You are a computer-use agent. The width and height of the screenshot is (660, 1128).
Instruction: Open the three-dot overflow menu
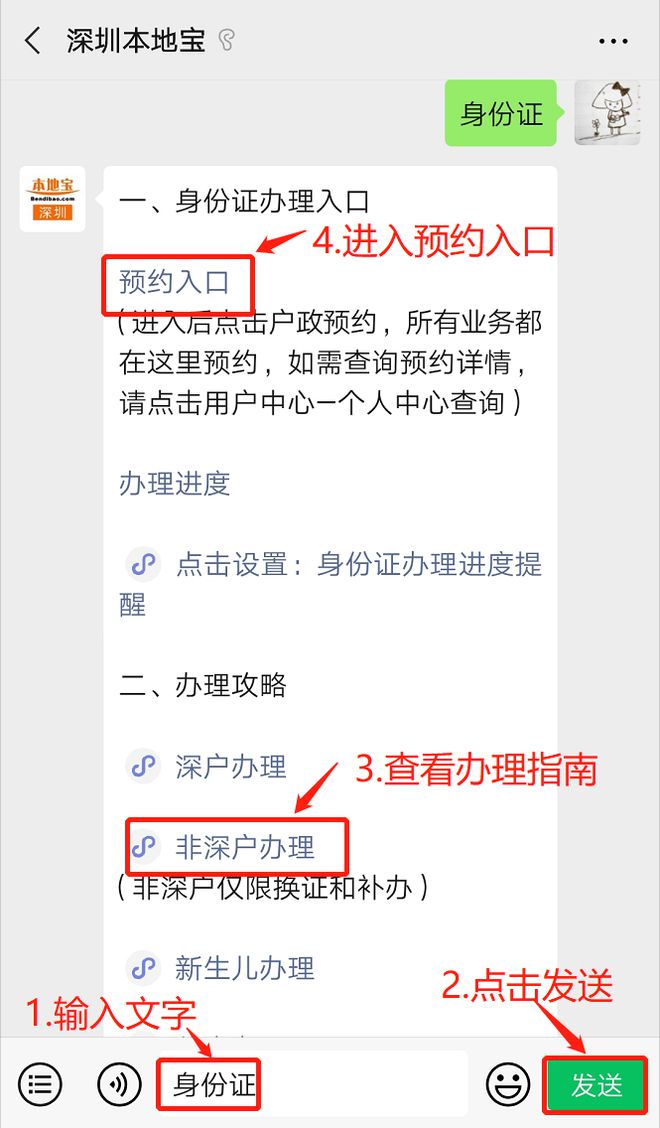click(x=613, y=41)
